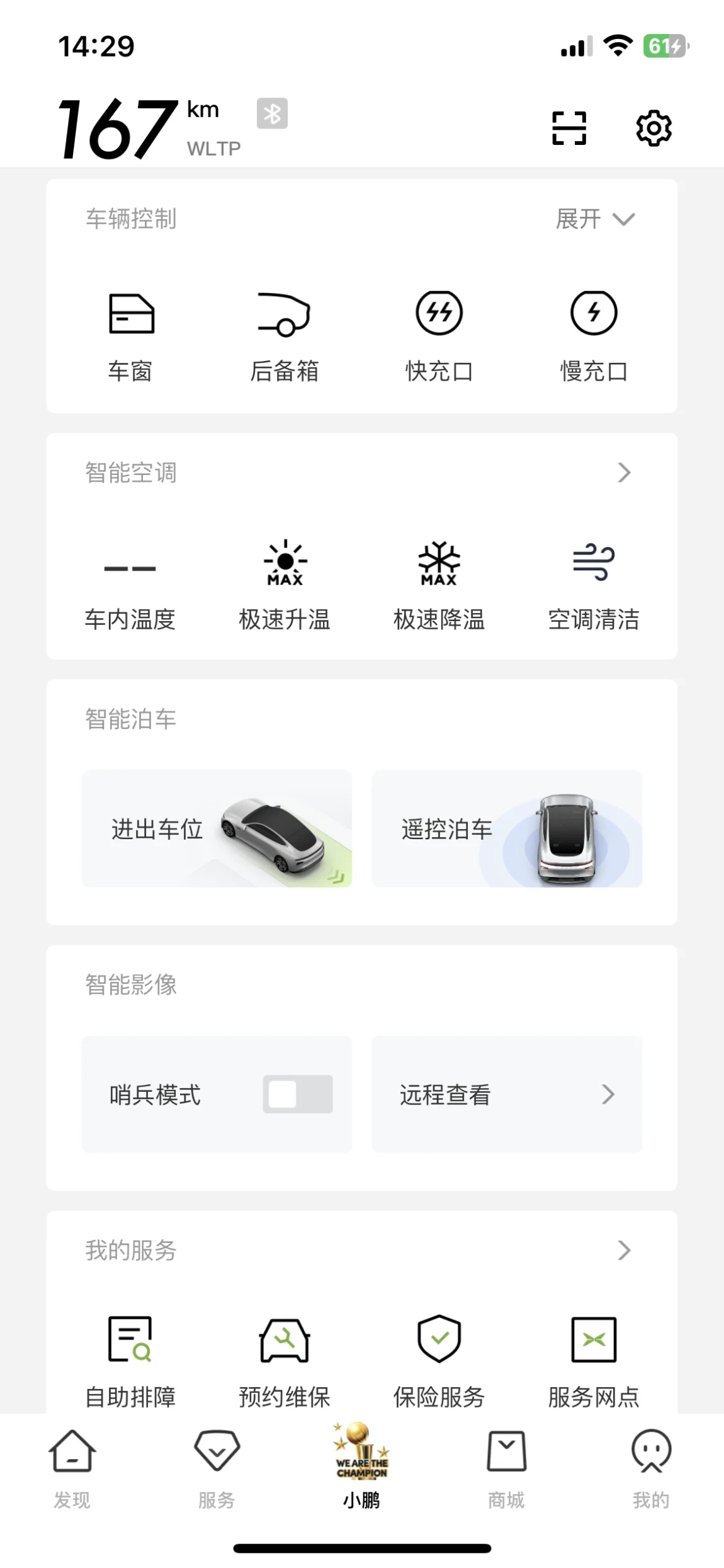Toggle the 哨兵模式 sentry mode switch
Image resolution: width=724 pixels, height=1568 pixels.
(298, 1094)
